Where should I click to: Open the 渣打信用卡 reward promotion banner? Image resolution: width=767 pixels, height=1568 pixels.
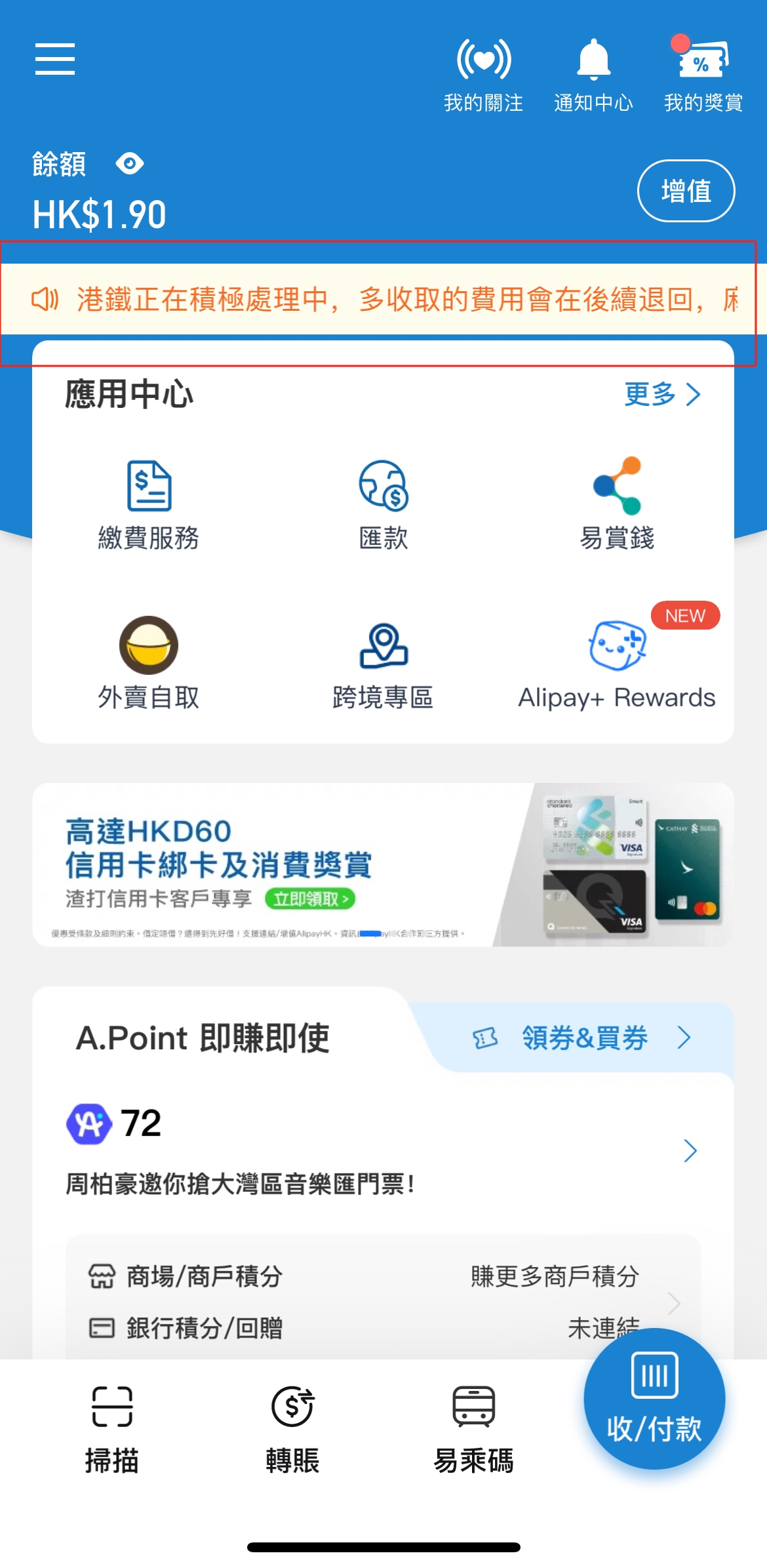coord(383,864)
